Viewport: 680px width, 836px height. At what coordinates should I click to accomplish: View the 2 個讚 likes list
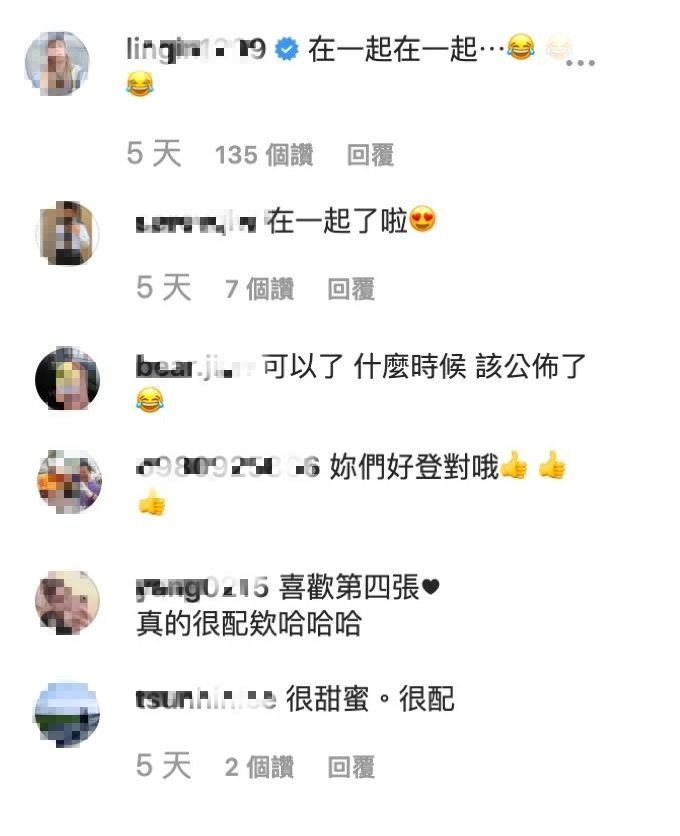click(260, 767)
